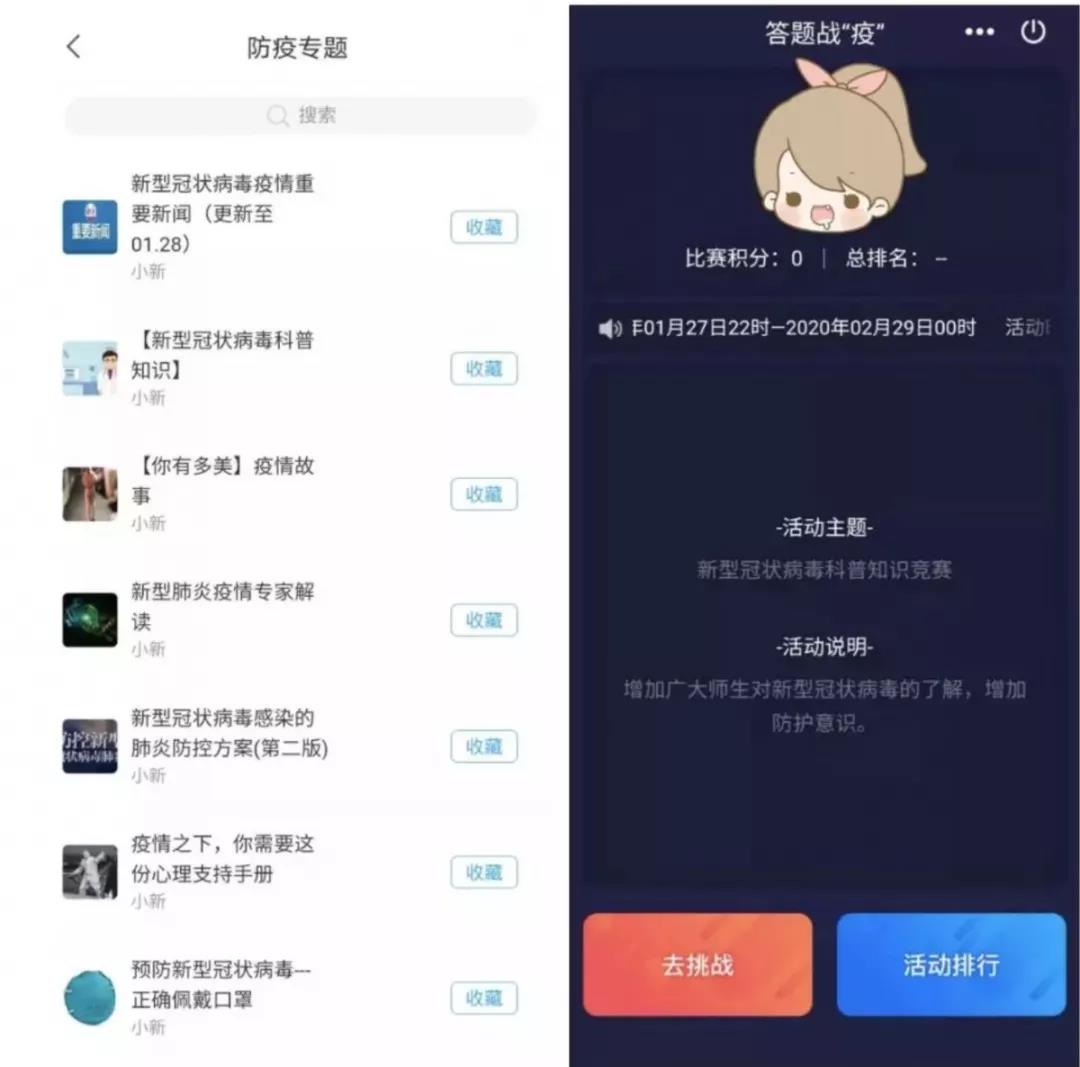This screenshot has width=1080, height=1067.
Task: Tap 收藏 for 【新型冠状病毒科普知识】
Action: coord(484,369)
